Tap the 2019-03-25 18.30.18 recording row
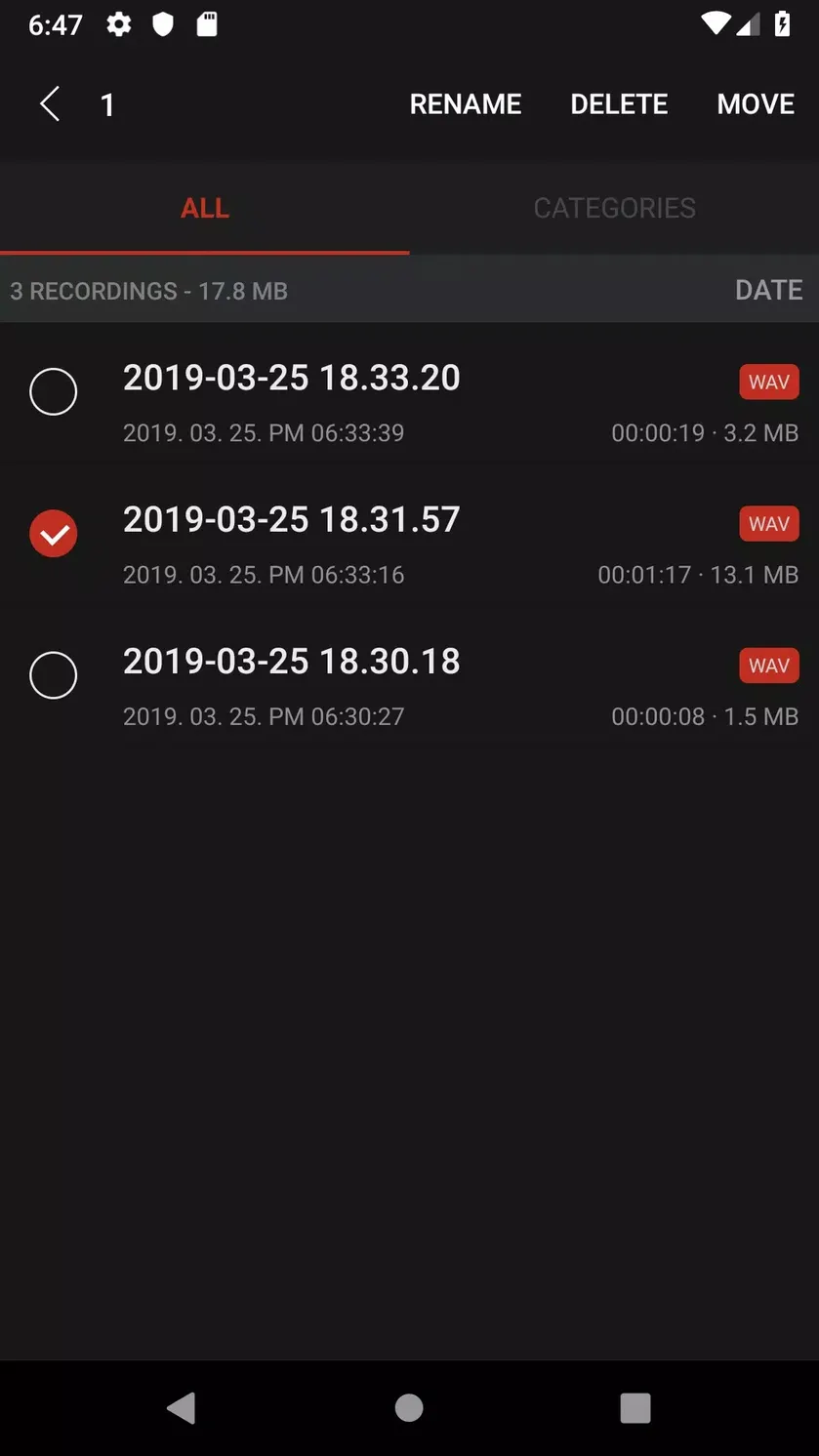Image resolution: width=819 pixels, height=1456 pixels. tap(409, 675)
